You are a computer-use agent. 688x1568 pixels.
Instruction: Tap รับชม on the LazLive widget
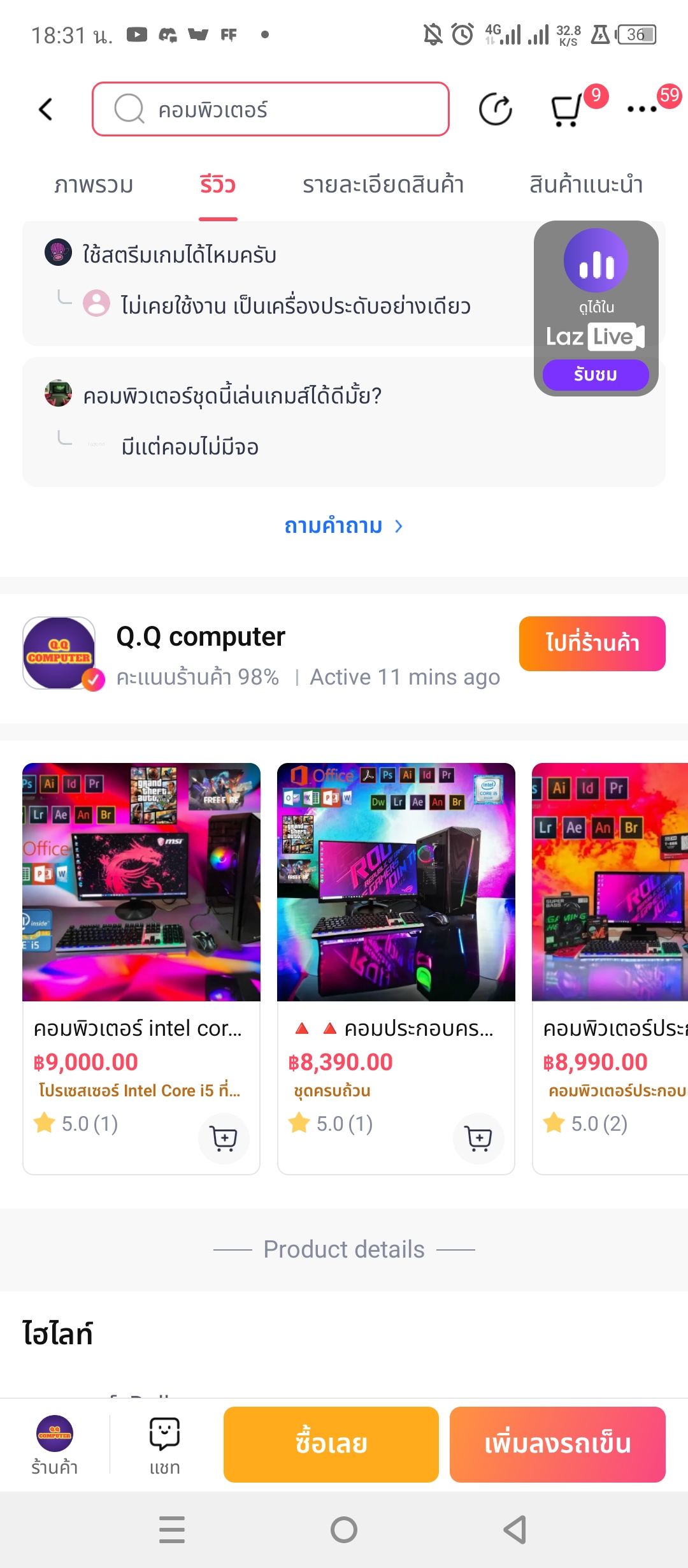596,375
